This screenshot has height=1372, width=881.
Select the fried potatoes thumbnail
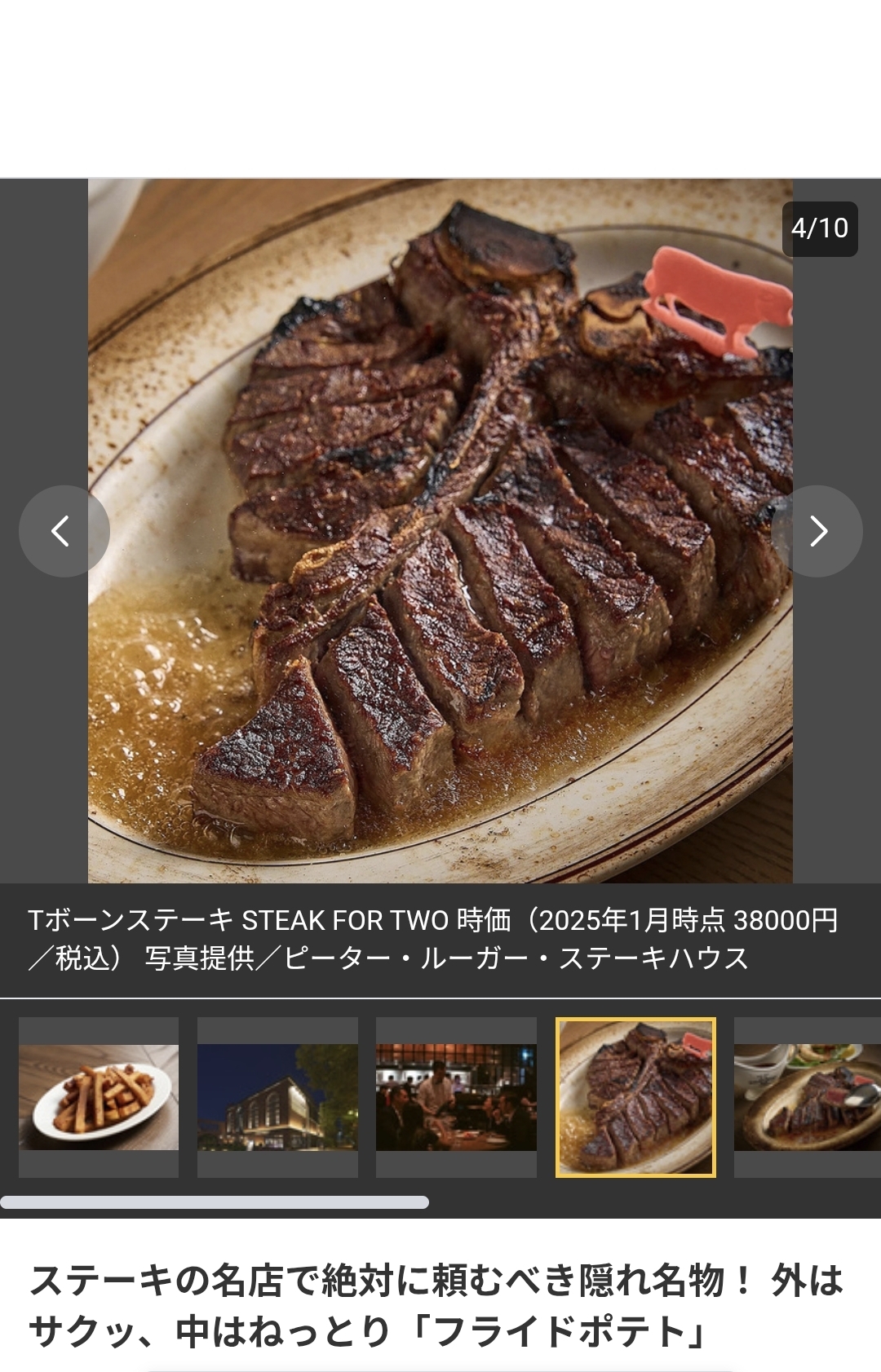(x=99, y=1097)
